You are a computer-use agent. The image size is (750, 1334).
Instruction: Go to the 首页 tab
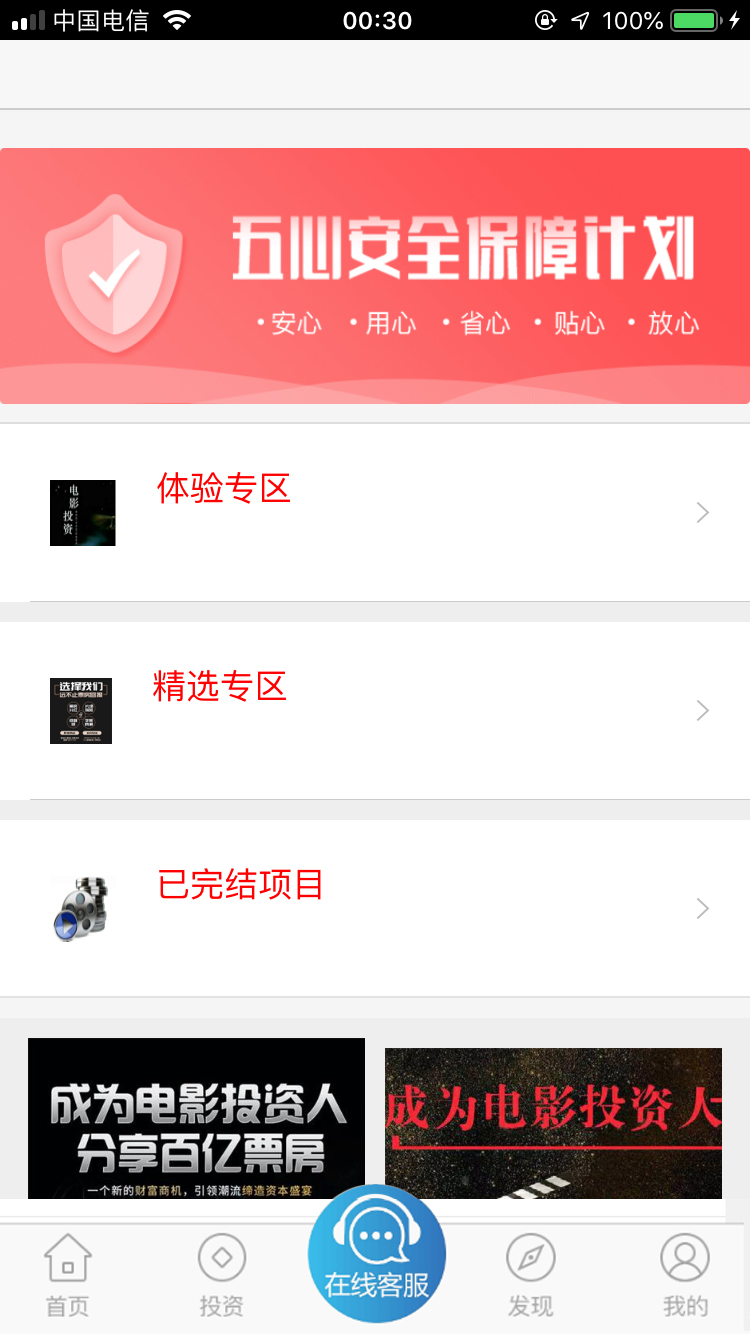pos(68,1275)
